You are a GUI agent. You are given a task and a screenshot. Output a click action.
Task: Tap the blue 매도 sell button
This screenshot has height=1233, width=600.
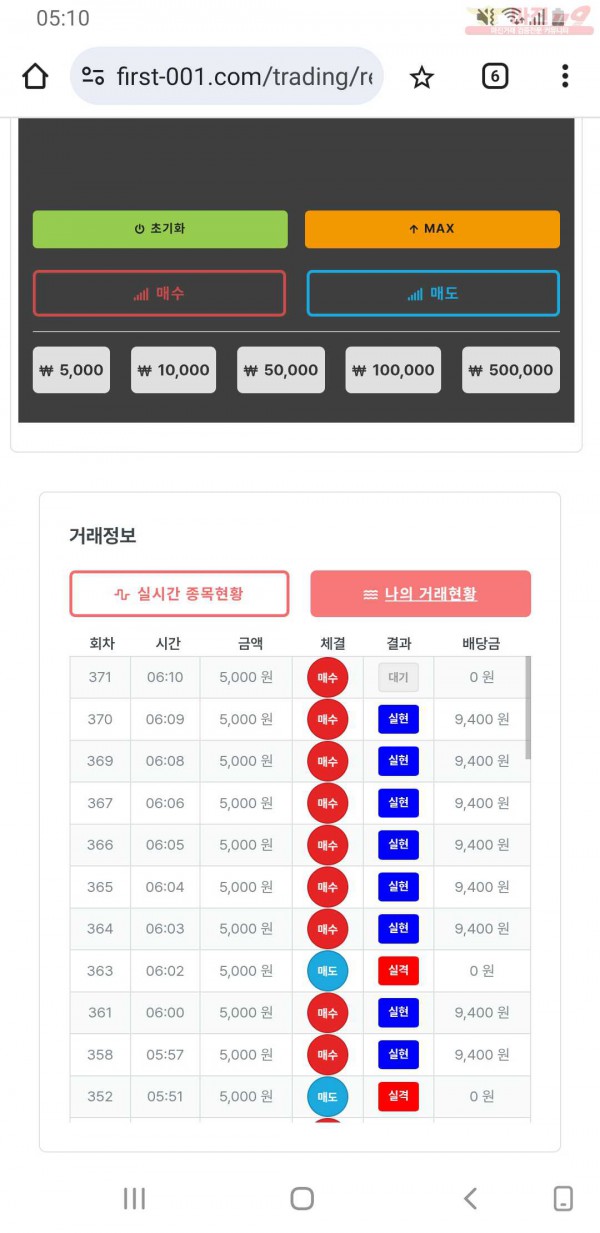432,294
